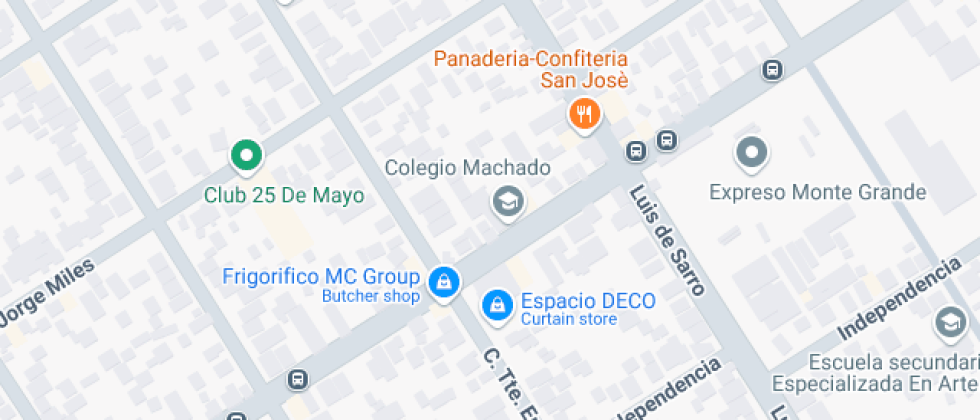Open the Expreso Monte Grande location pin
Viewport: 980px width, 420px height.
click(751, 154)
